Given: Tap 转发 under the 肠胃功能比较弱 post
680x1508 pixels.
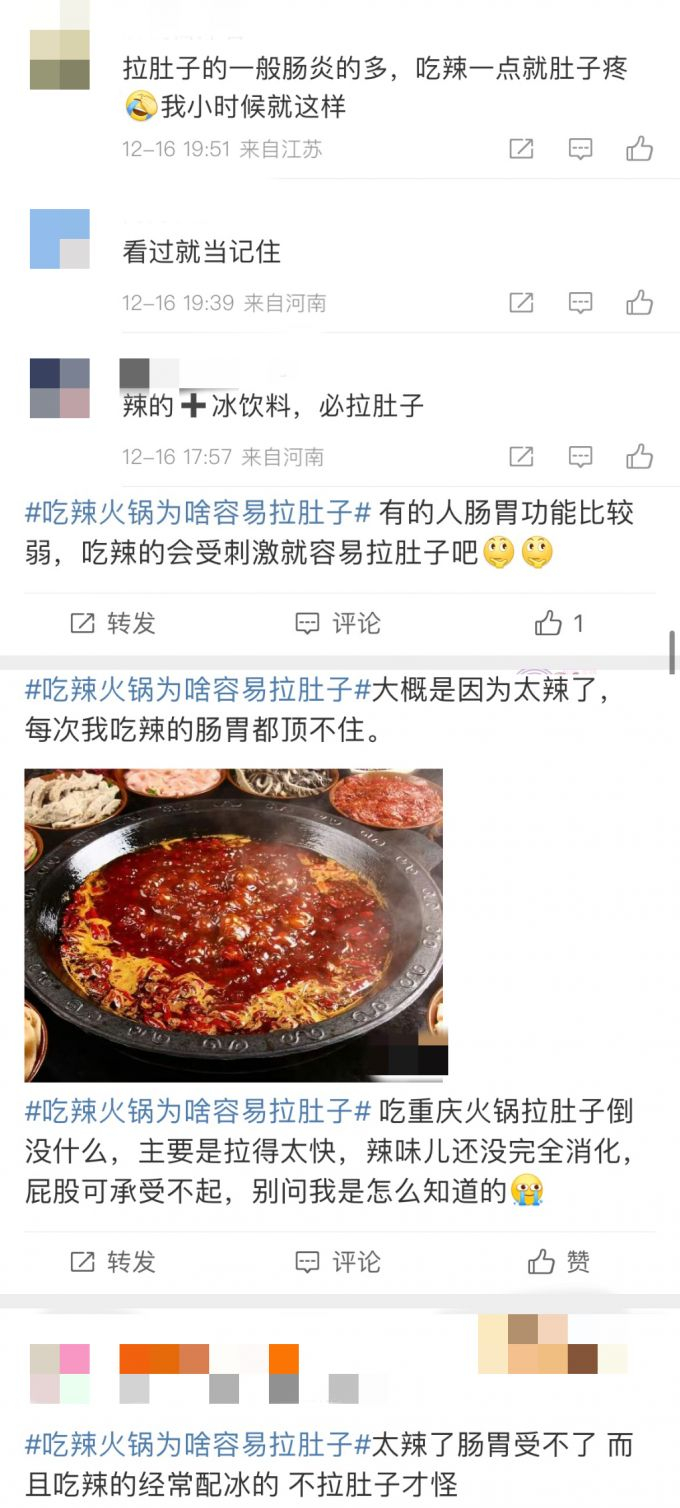Looking at the screenshot, I should tap(113, 624).
